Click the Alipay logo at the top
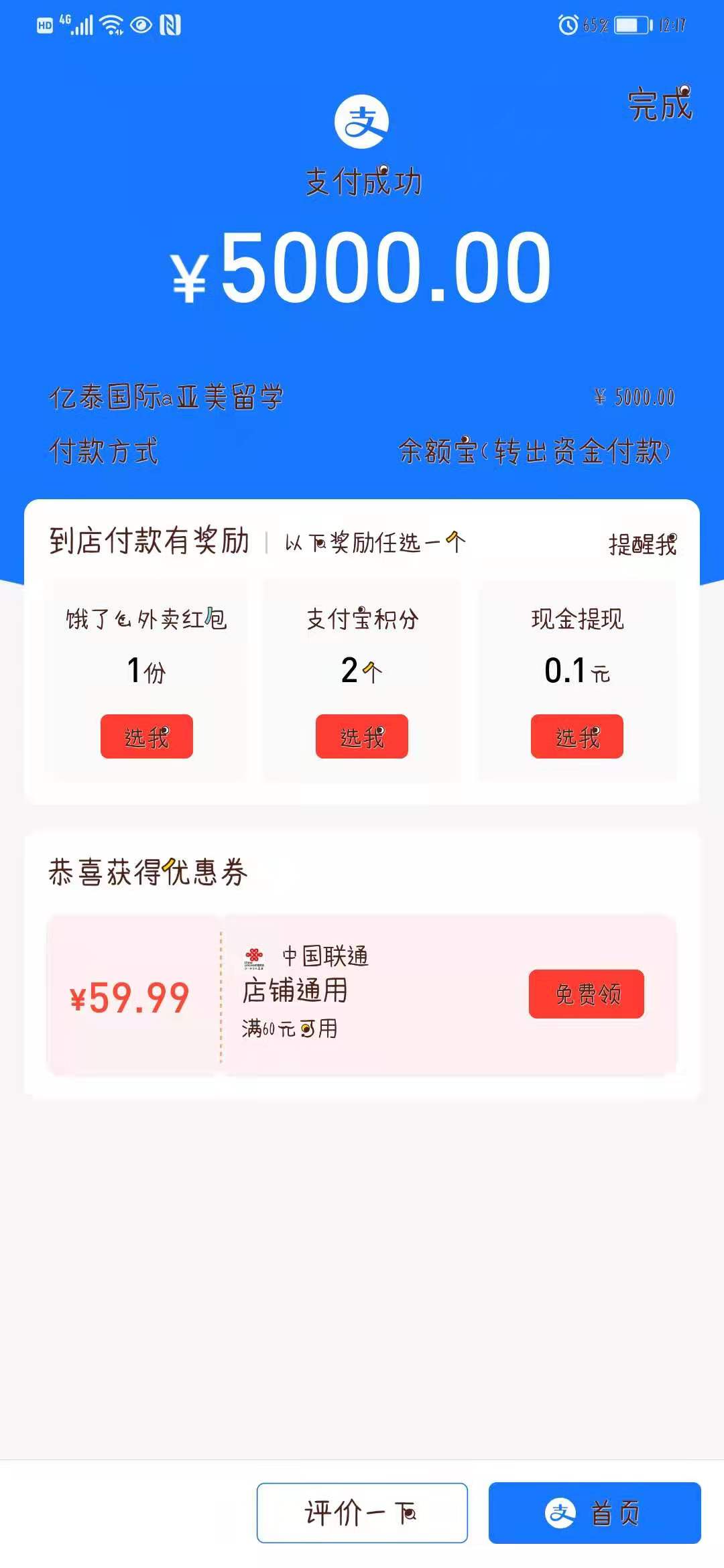The width and height of the screenshot is (724, 1568). point(362,122)
